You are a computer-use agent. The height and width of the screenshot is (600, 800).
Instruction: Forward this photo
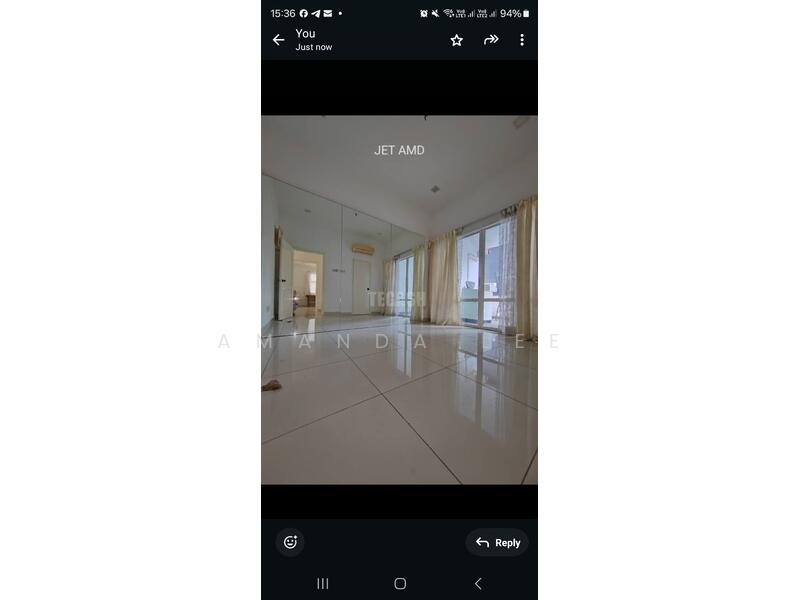tap(491, 40)
